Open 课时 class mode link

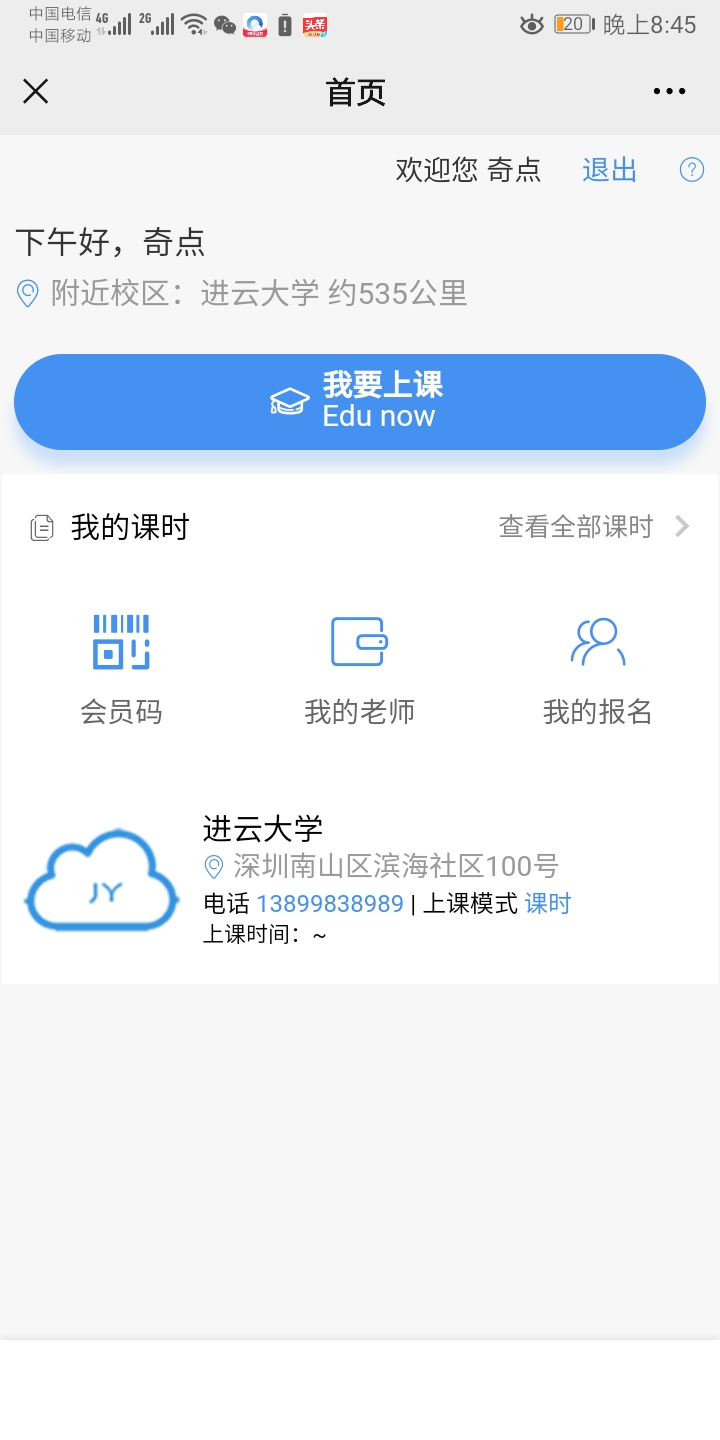click(x=547, y=903)
